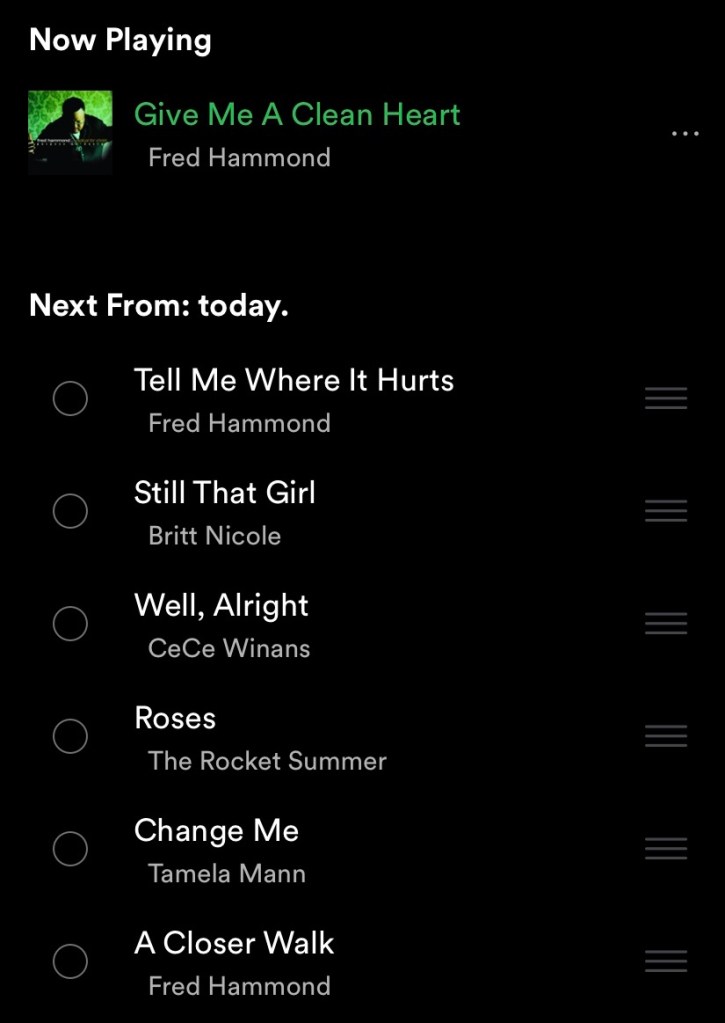Tap the now playing album artwork

(x=70, y=133)
